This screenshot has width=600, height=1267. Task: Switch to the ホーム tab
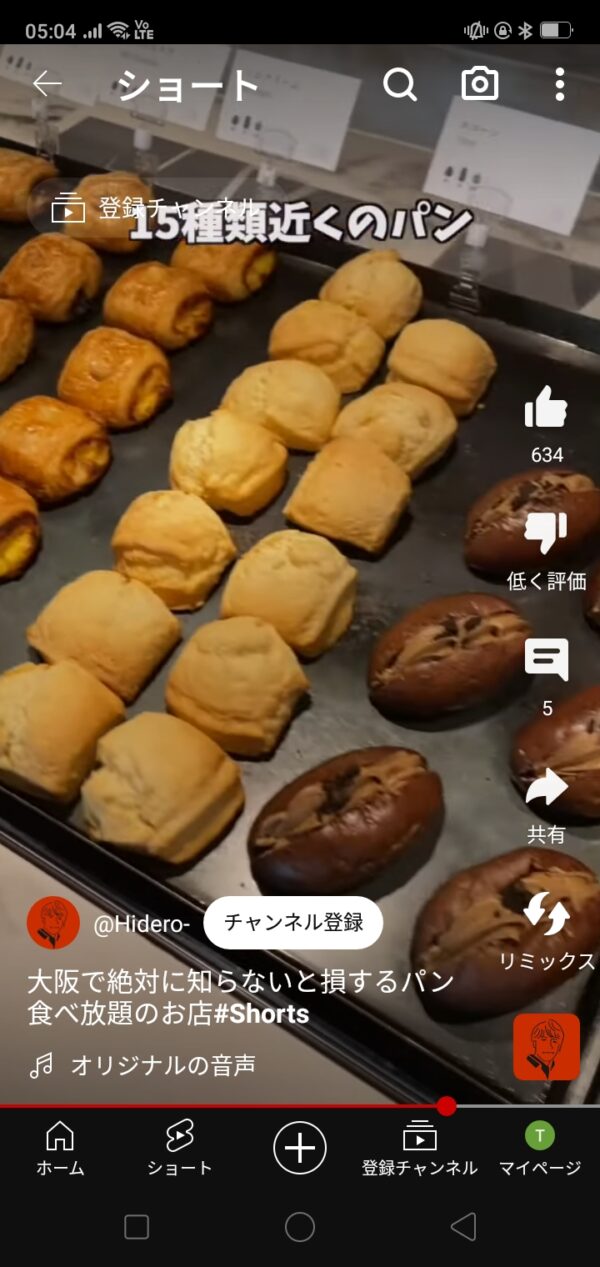tap(60, 1148)
